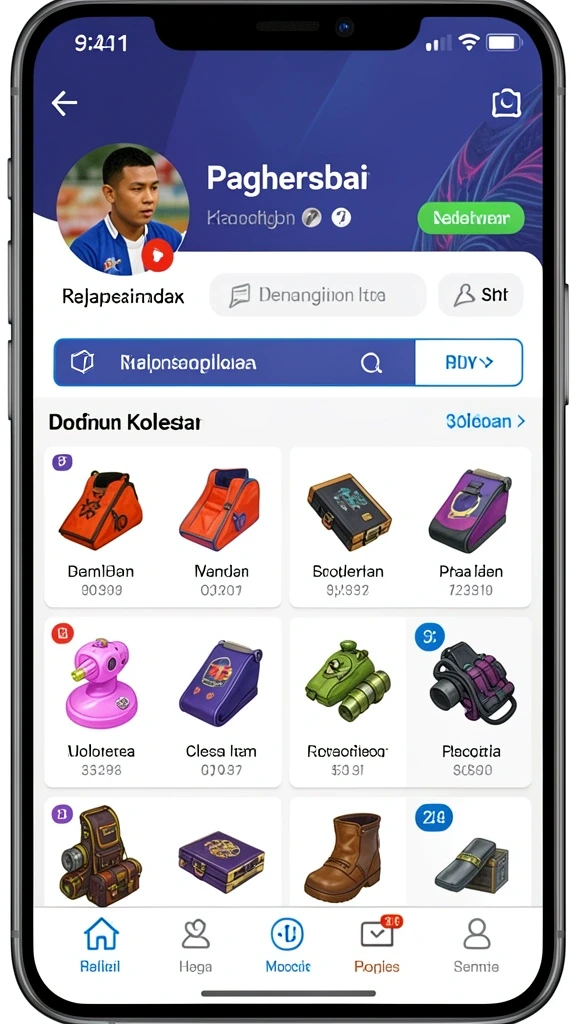
Task: Open the Clesa Itam item
Action: point(221,703)
